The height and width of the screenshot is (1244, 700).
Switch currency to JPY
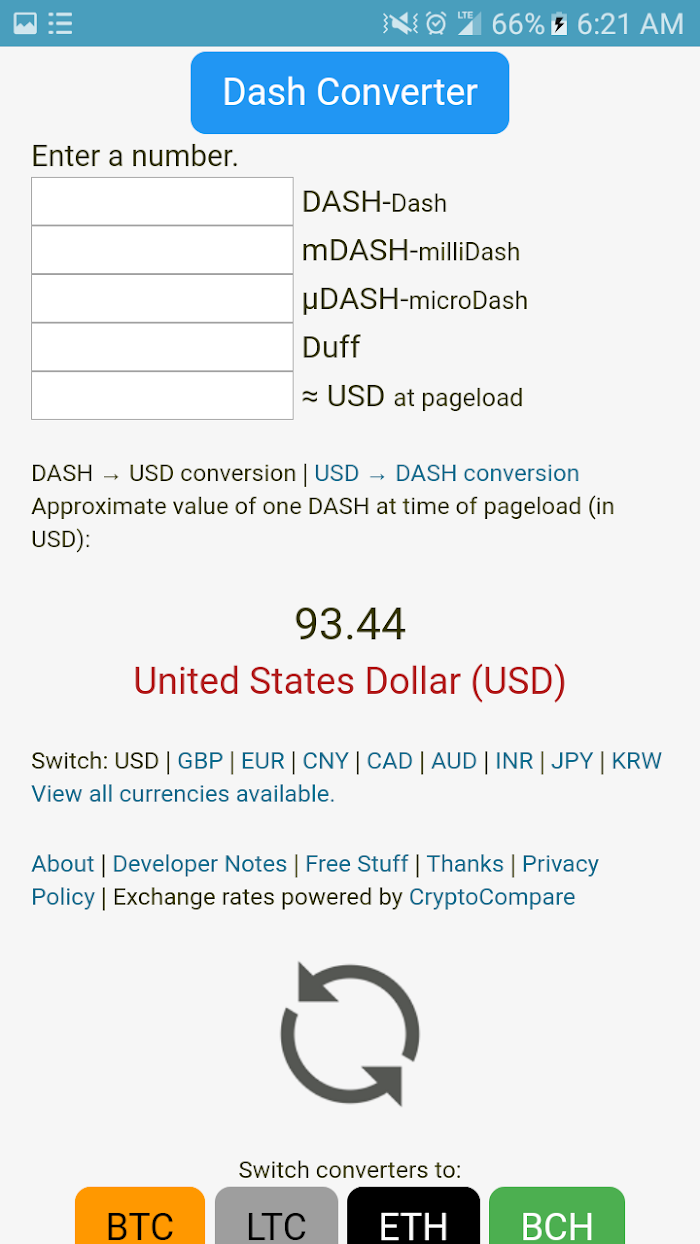click(x=572, y=761)
